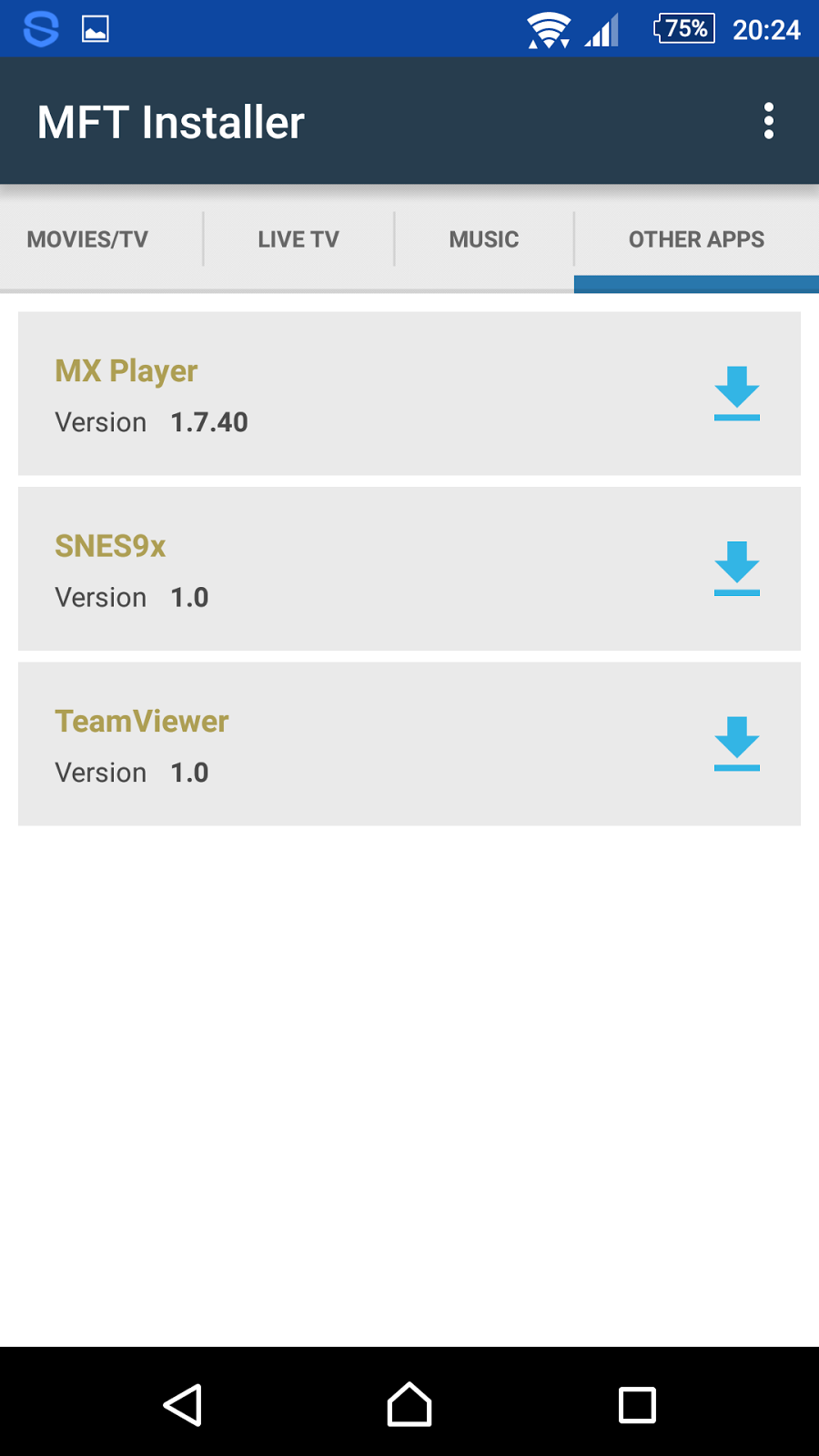This screenshot has height=1456, width=819.
Task: Go to the home screen
Action: (409, 1405)
